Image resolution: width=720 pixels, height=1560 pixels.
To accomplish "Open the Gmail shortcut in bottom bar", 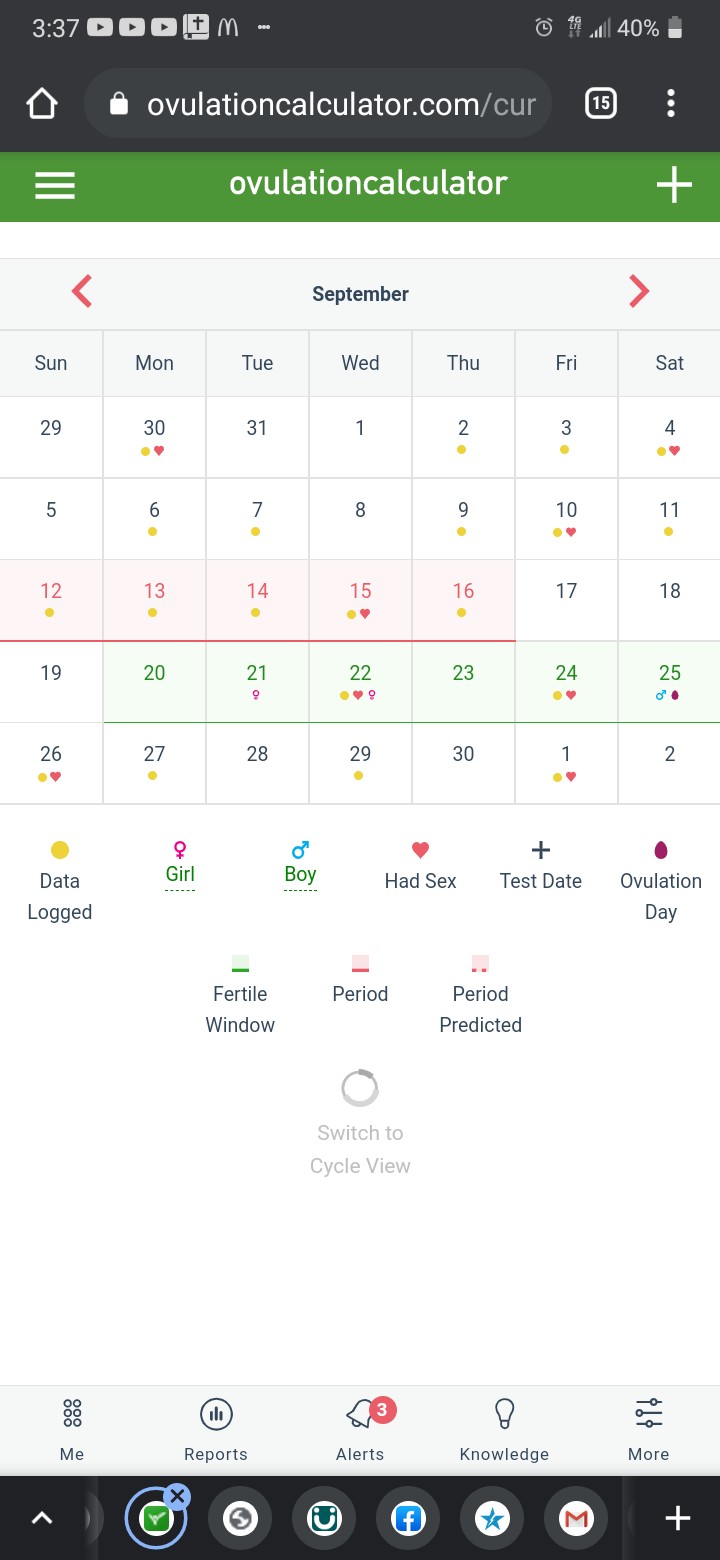I will tap(576, 1519).
